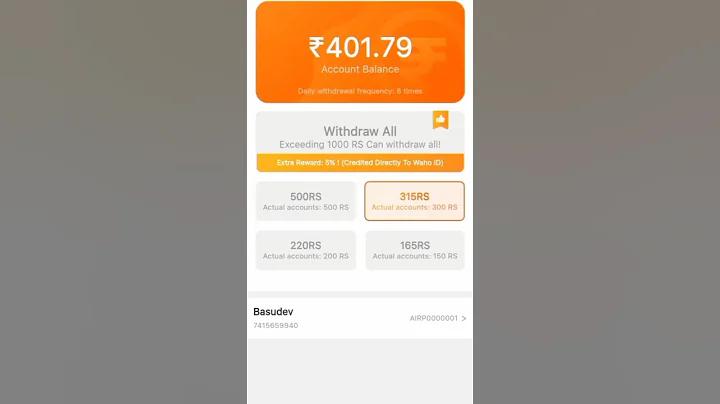The image size is (720, 404).
Task: Select the Withdraw All option
Action: (x=359, y=137)
